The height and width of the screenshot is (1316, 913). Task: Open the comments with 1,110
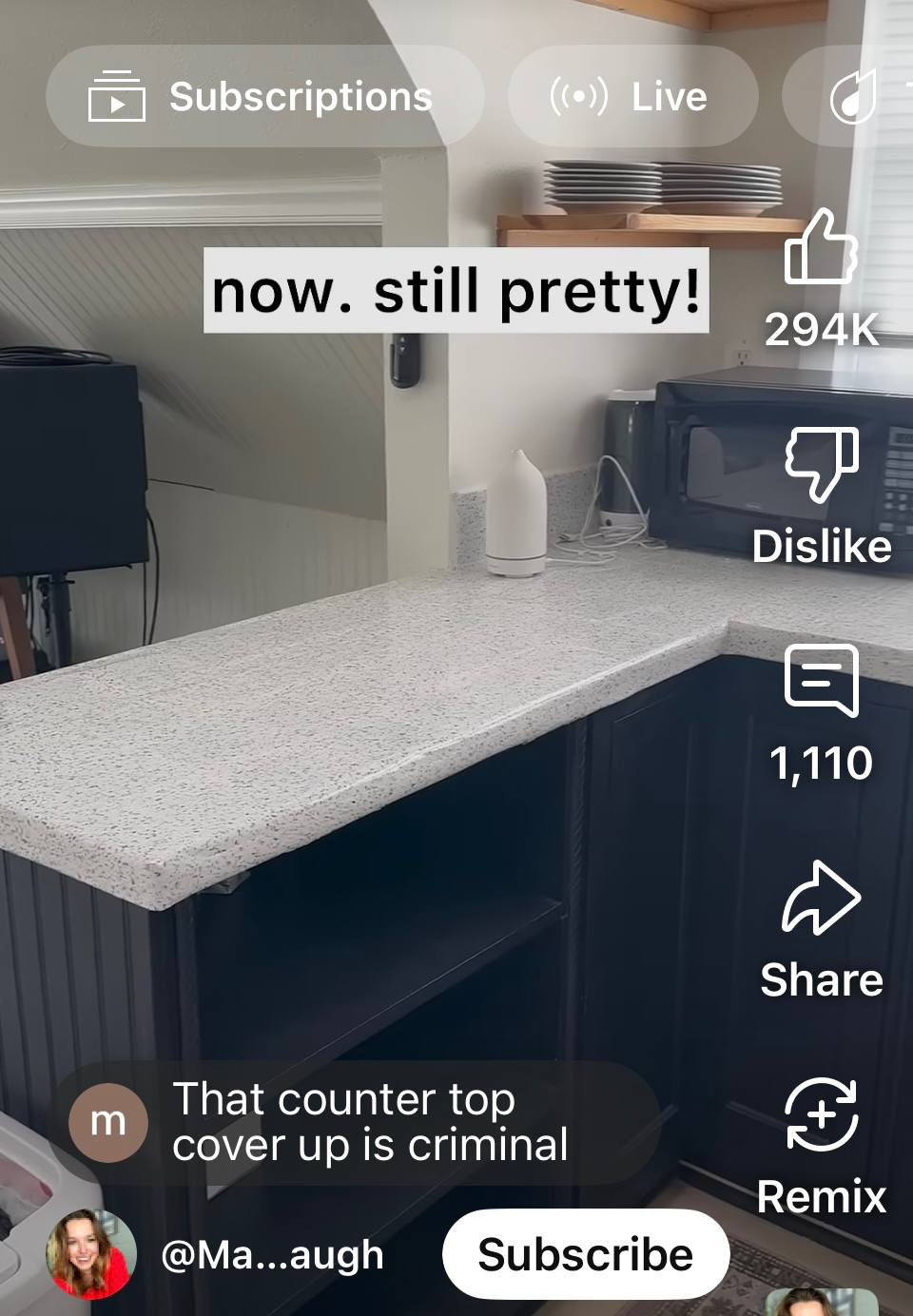tap(821, 683)
